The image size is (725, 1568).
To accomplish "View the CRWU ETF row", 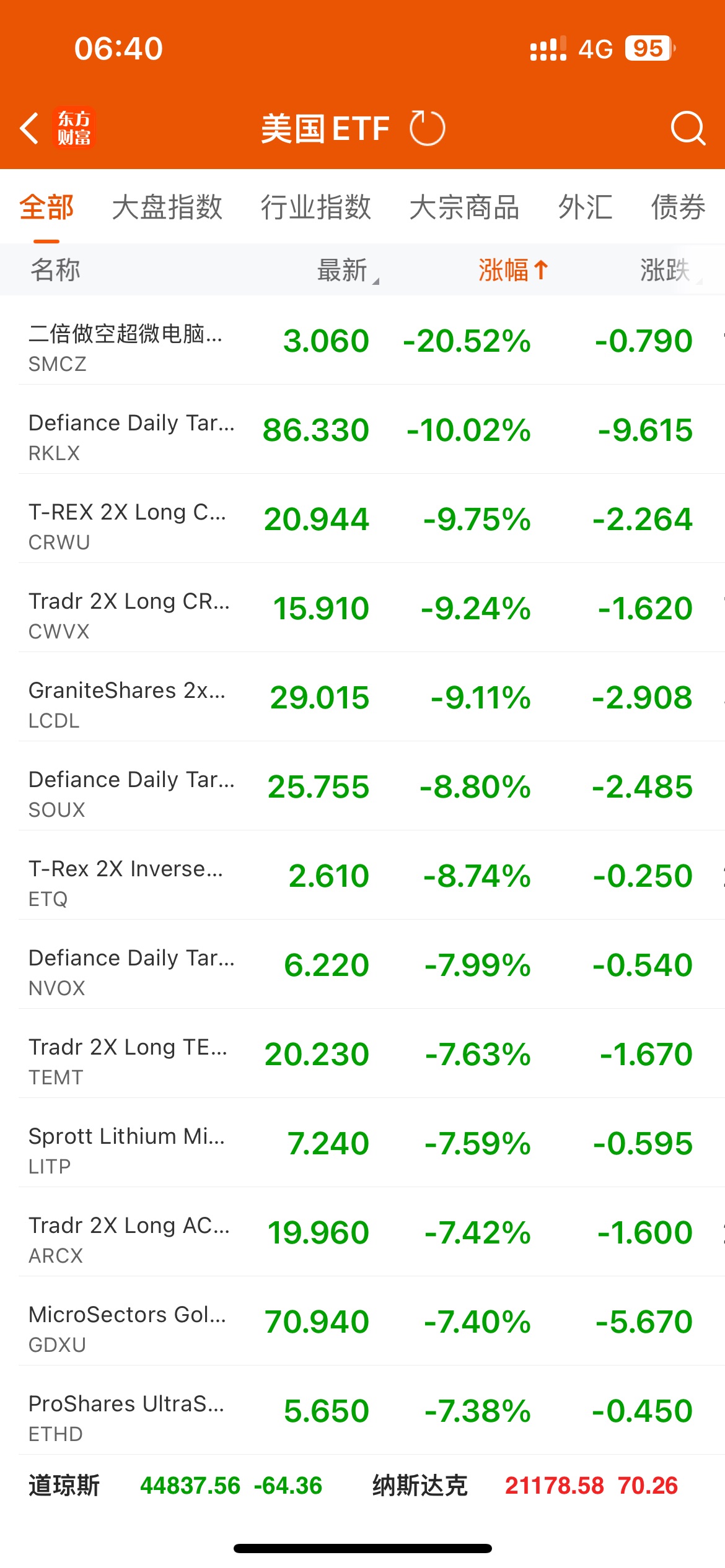I will pyautogui.click(x=362, y=518).
